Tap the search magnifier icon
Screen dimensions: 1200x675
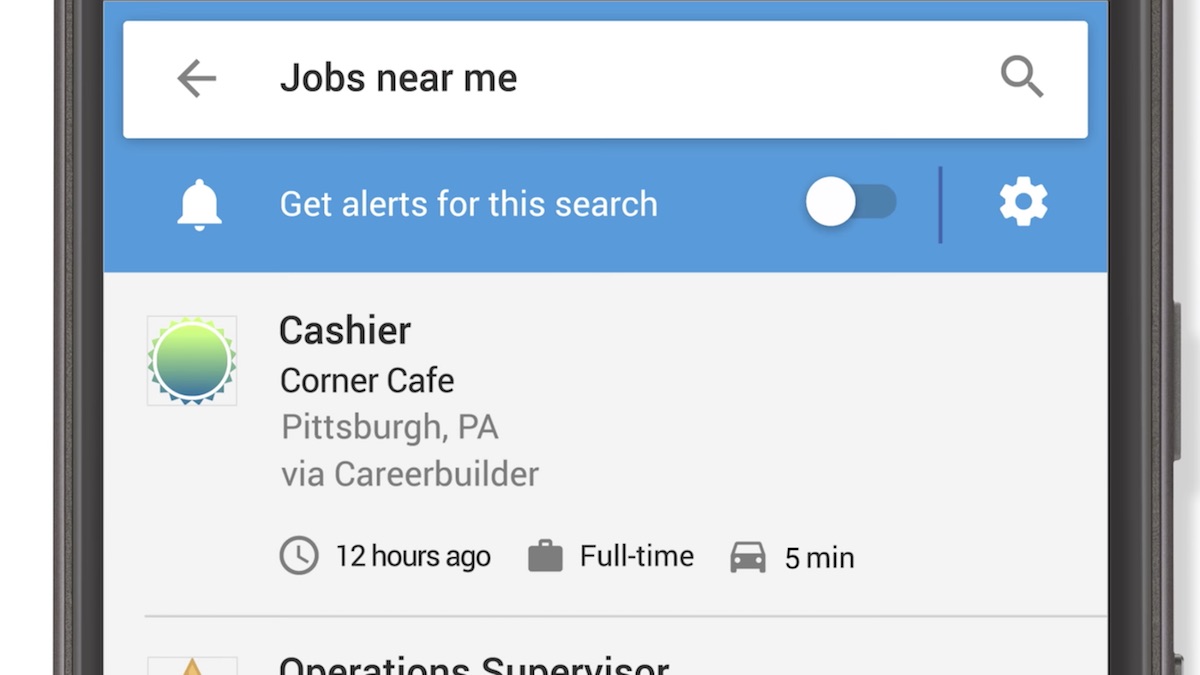click(1022, 77)
